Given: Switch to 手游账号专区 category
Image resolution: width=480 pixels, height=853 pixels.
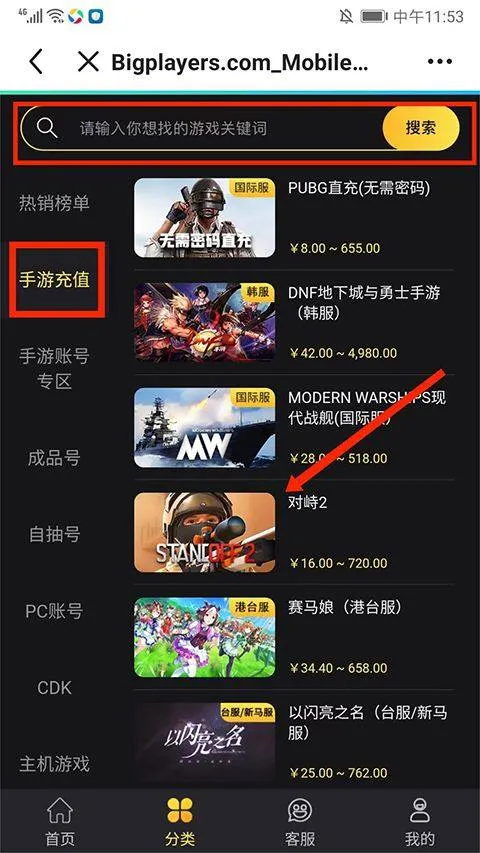Looking at the screenshot, I should pos(54,369).
